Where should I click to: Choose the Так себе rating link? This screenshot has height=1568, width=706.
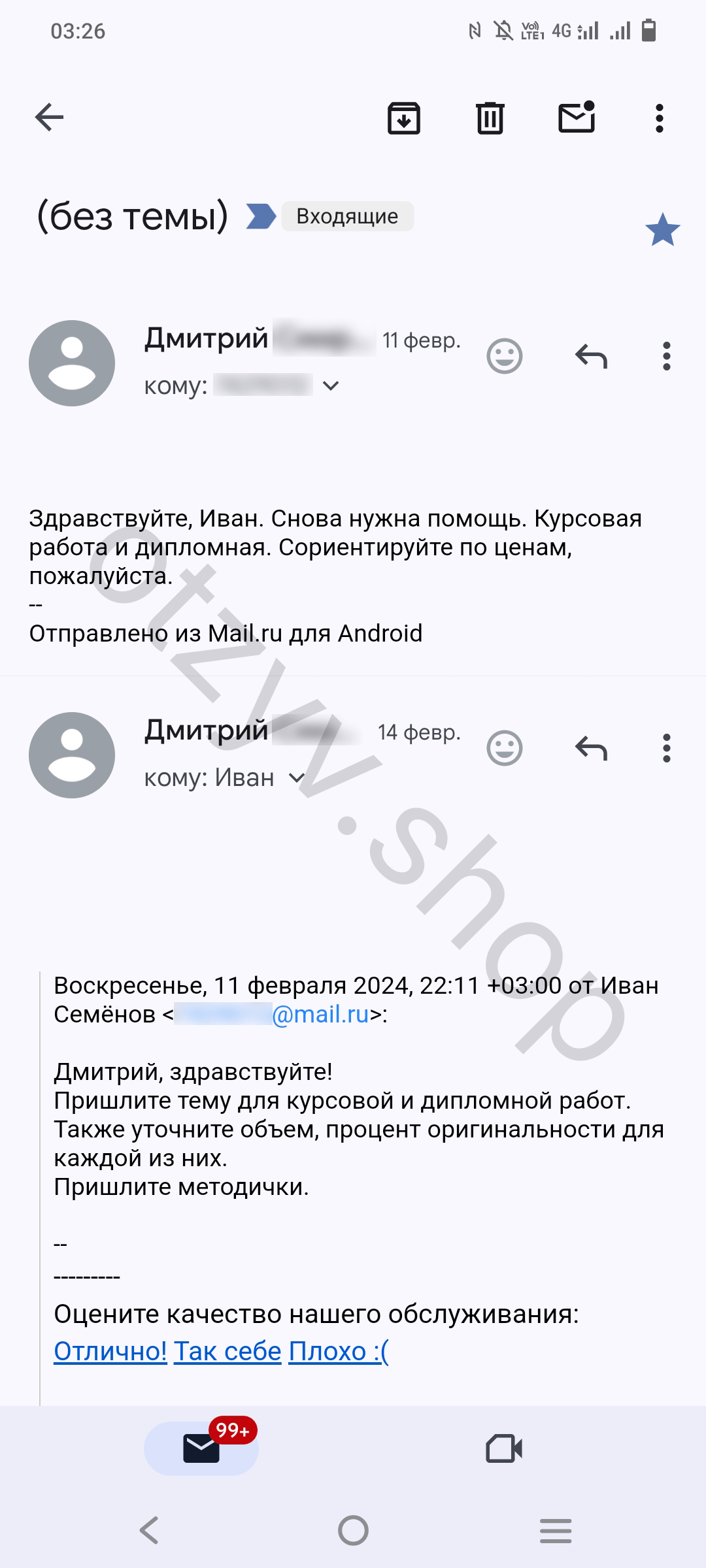point(227,1351)
